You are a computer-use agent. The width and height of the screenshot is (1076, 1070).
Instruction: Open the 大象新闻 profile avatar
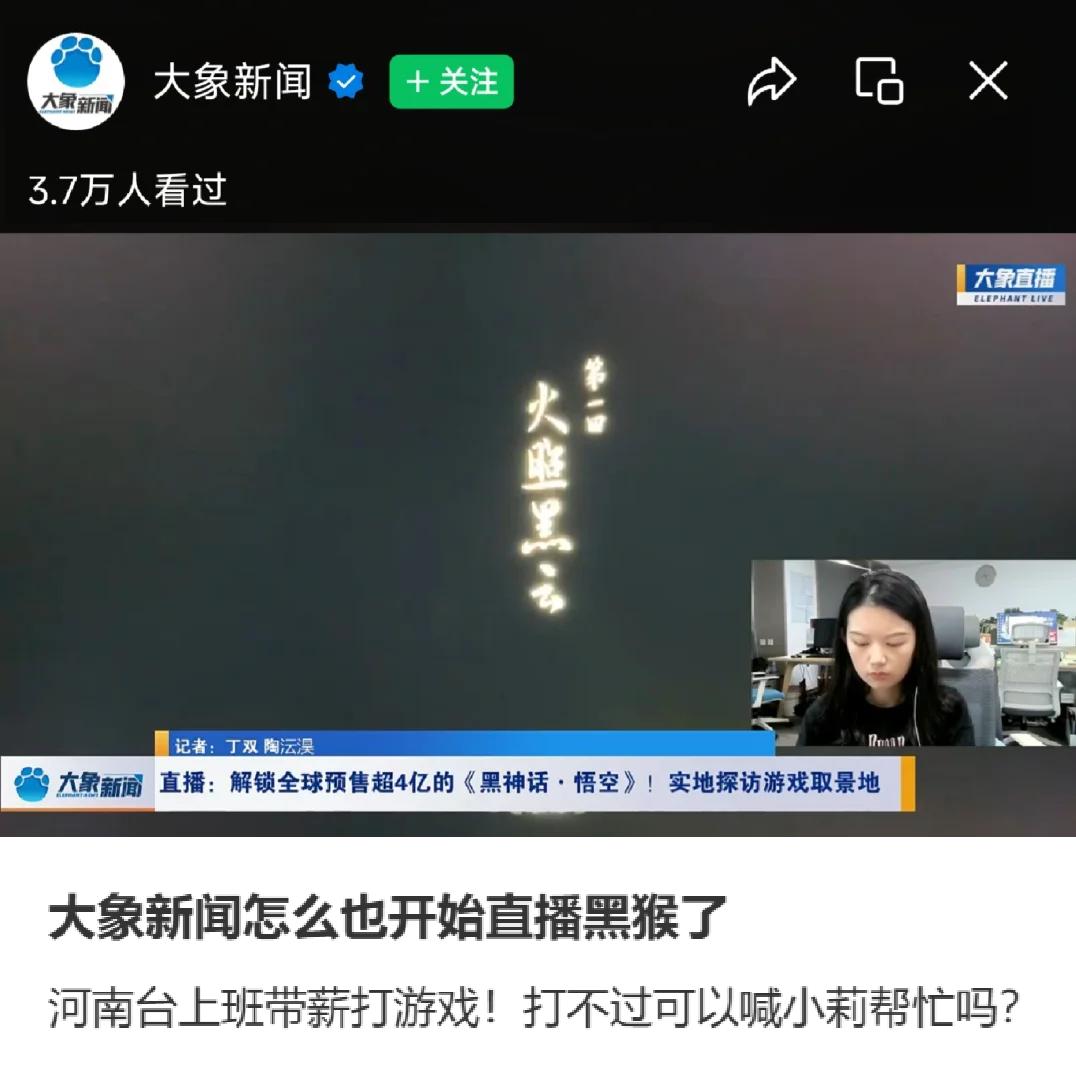pyautogui.click(x=76, y=82)
